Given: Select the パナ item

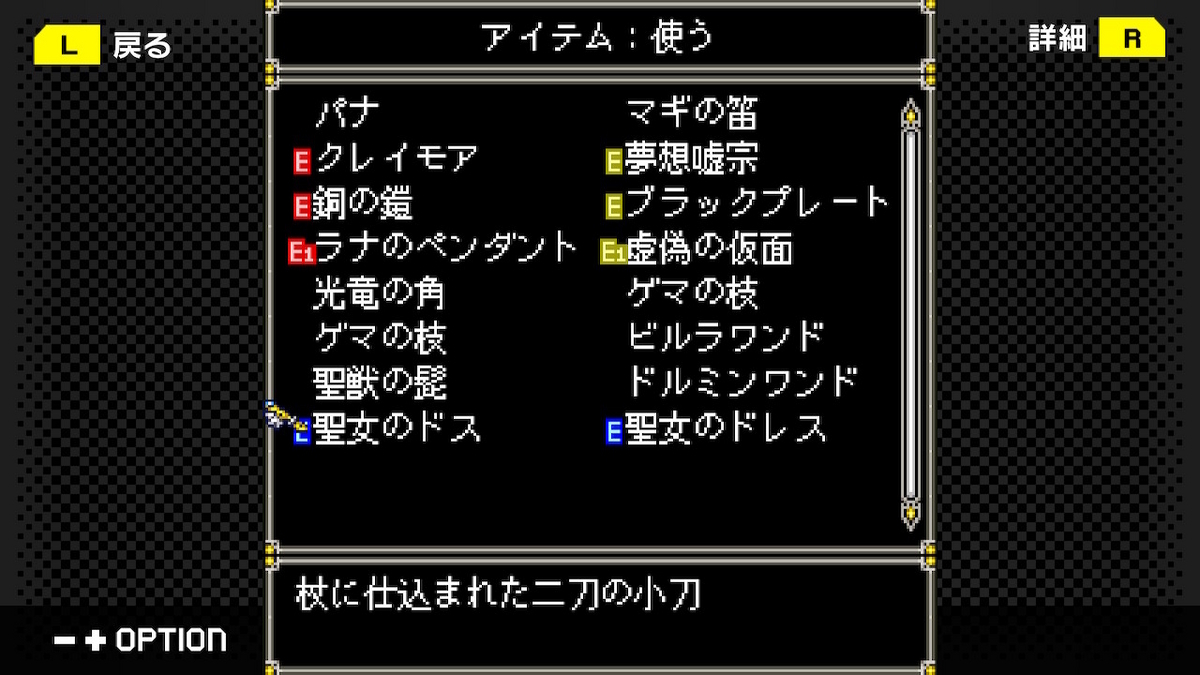Looking at the screenshot, I should click(x=349, y=113).
